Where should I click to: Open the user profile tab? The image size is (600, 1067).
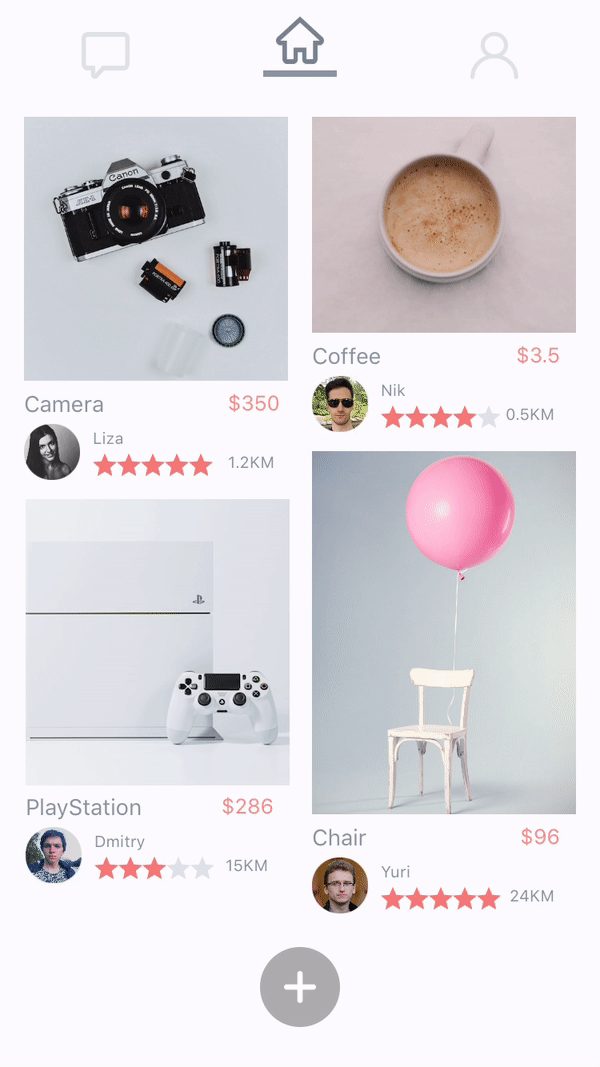[x=494, y=55]
